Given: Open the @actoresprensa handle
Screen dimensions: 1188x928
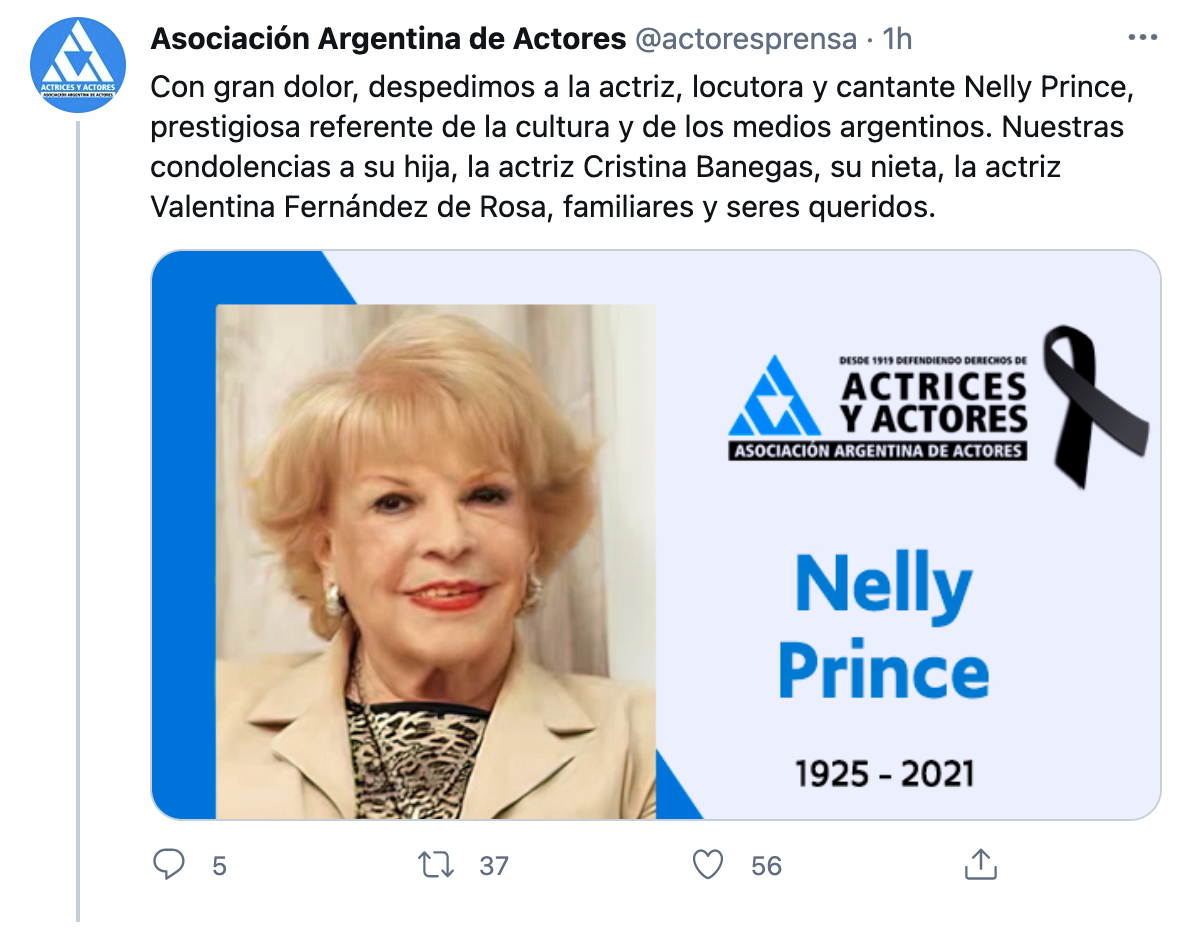Looking at the screenshot, I should 745,38.
